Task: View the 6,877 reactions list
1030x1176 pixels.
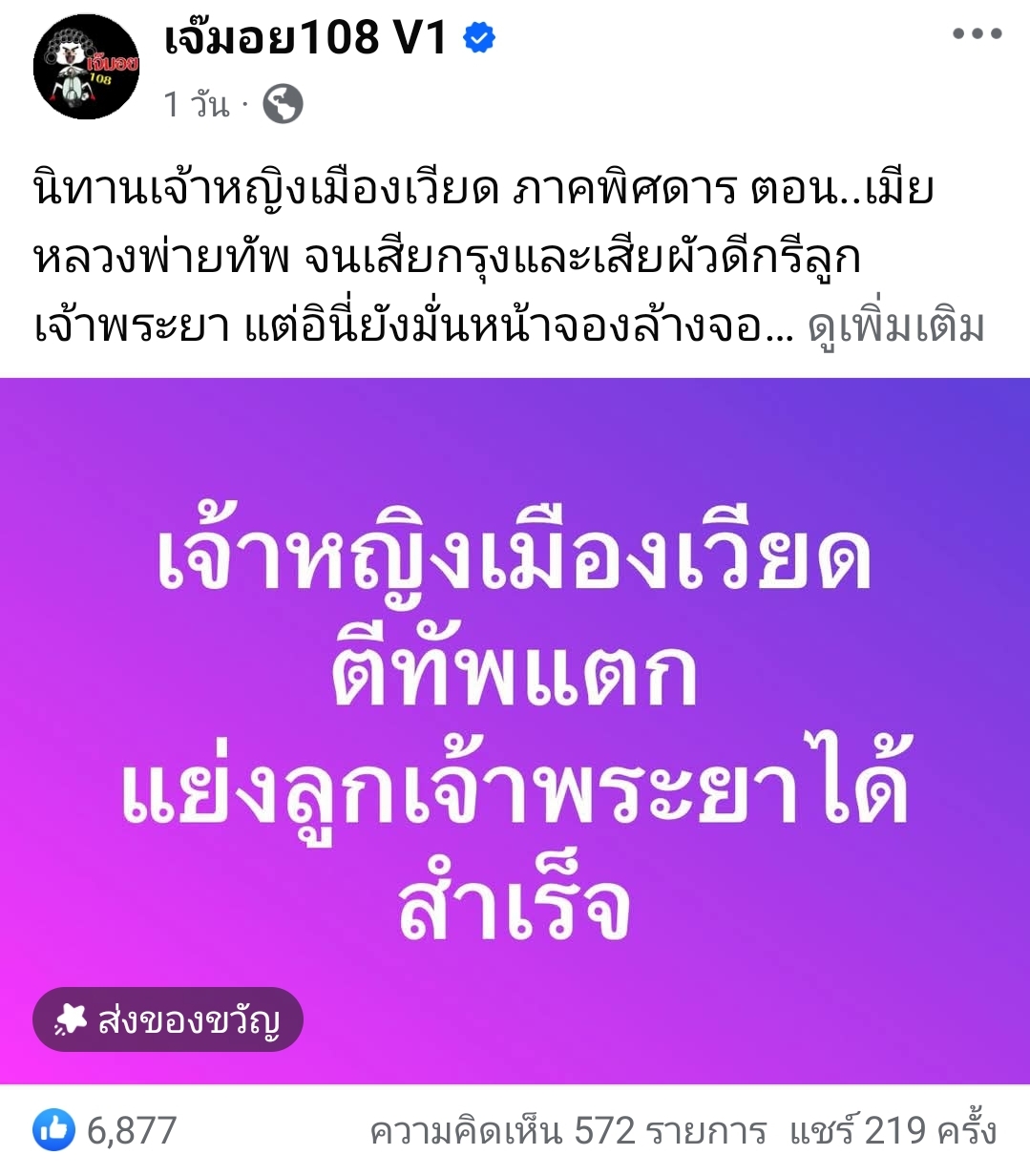Action: click(107, 1131)
